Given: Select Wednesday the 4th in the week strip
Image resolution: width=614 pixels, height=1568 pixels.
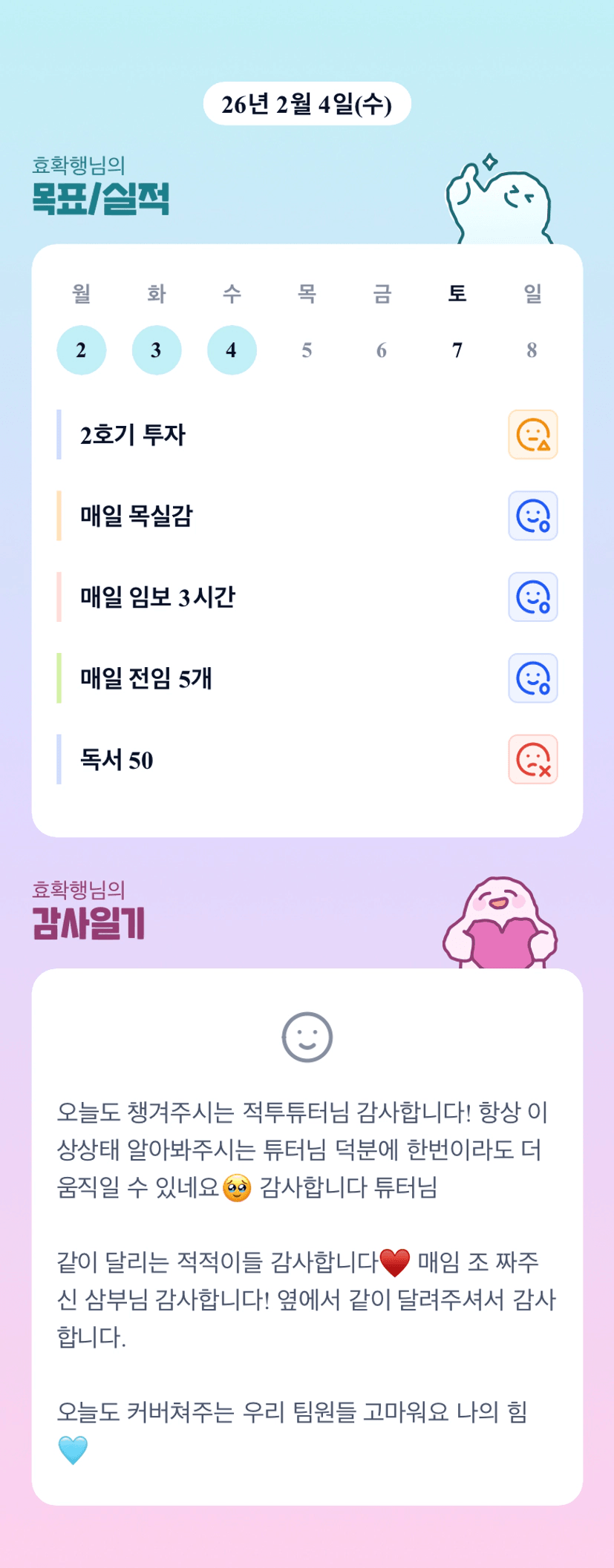Looking at the screenshot, I should click(x=232, y=350).
